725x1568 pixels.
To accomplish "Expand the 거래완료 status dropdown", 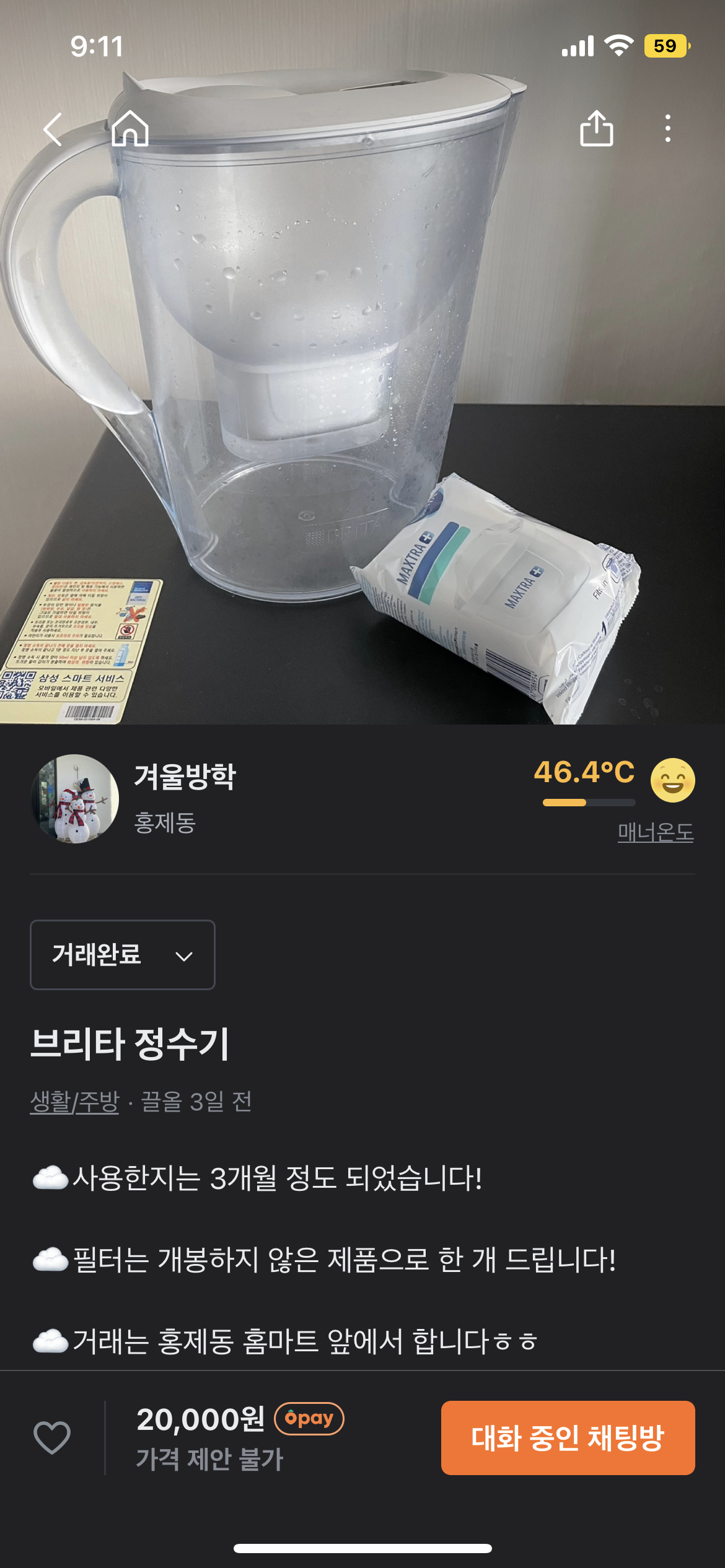I will pos(123,955).
